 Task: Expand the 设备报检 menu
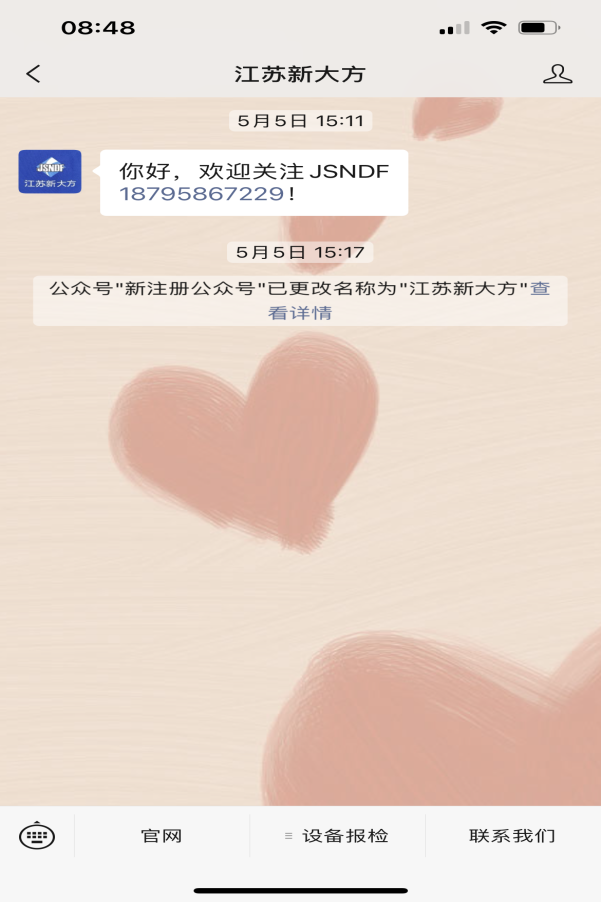(x=337, y=836)
